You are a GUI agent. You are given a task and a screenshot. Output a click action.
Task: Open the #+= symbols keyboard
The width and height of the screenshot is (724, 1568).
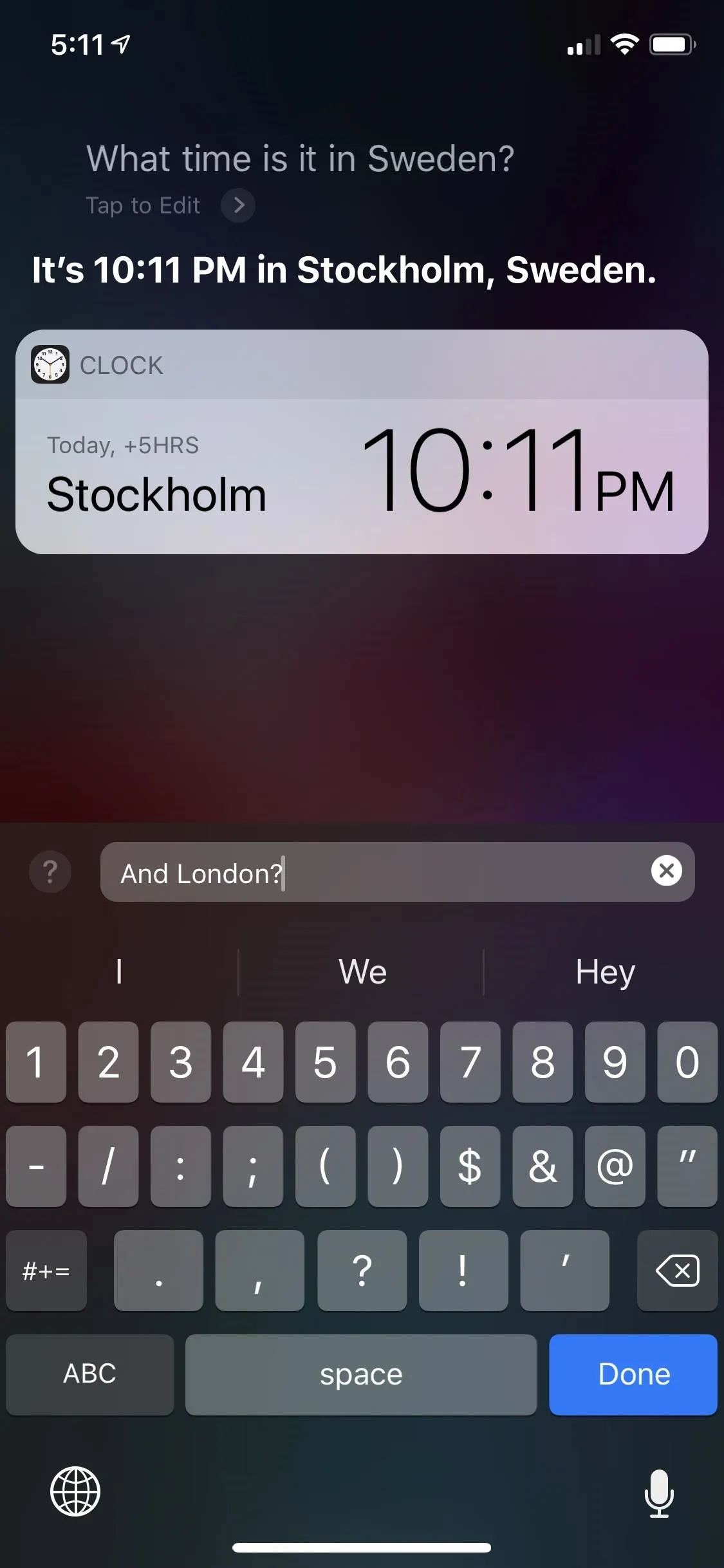click(x=46, y=1270)
